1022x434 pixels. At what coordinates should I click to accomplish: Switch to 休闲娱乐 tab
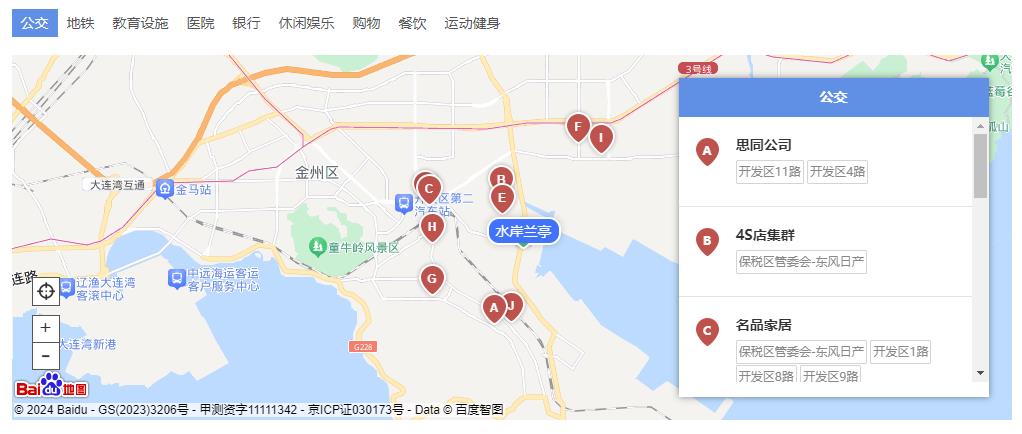[x=306, y=23]
